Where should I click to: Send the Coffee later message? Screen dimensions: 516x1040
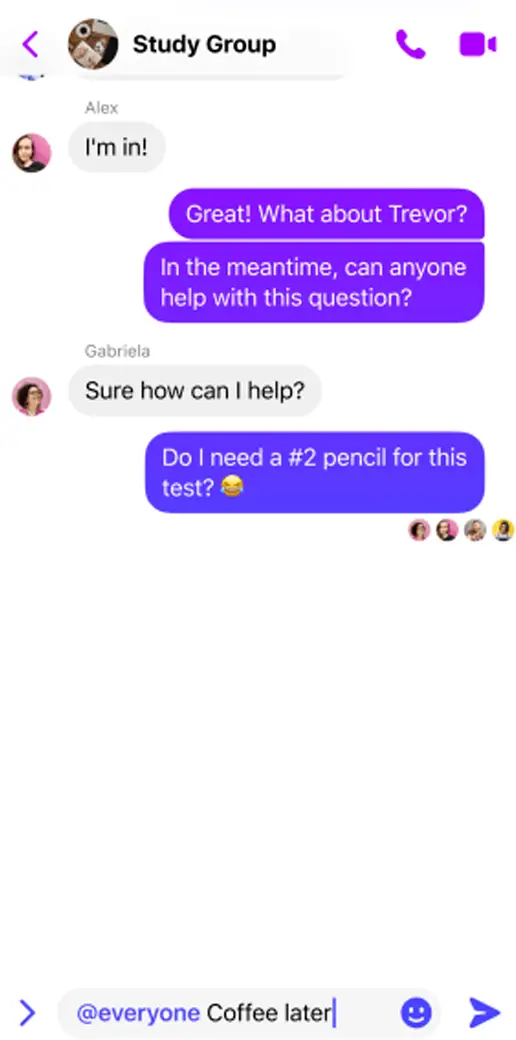(x=485, y=1012)
